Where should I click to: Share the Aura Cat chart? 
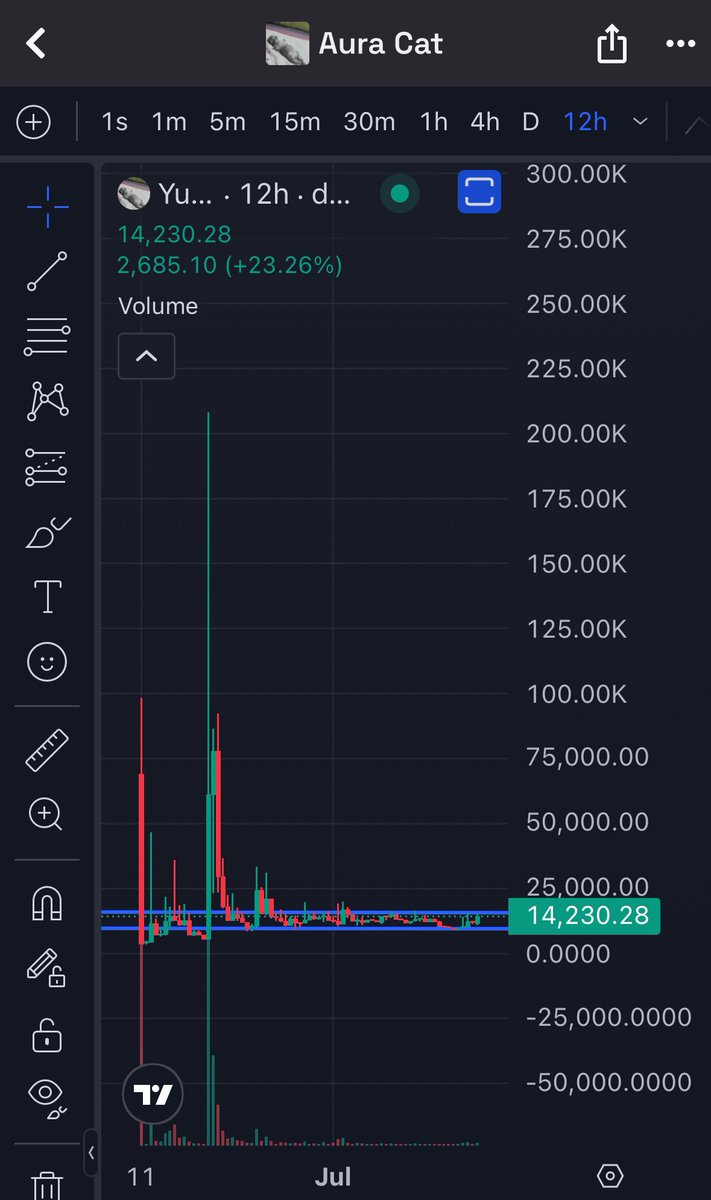pos(611,44)
